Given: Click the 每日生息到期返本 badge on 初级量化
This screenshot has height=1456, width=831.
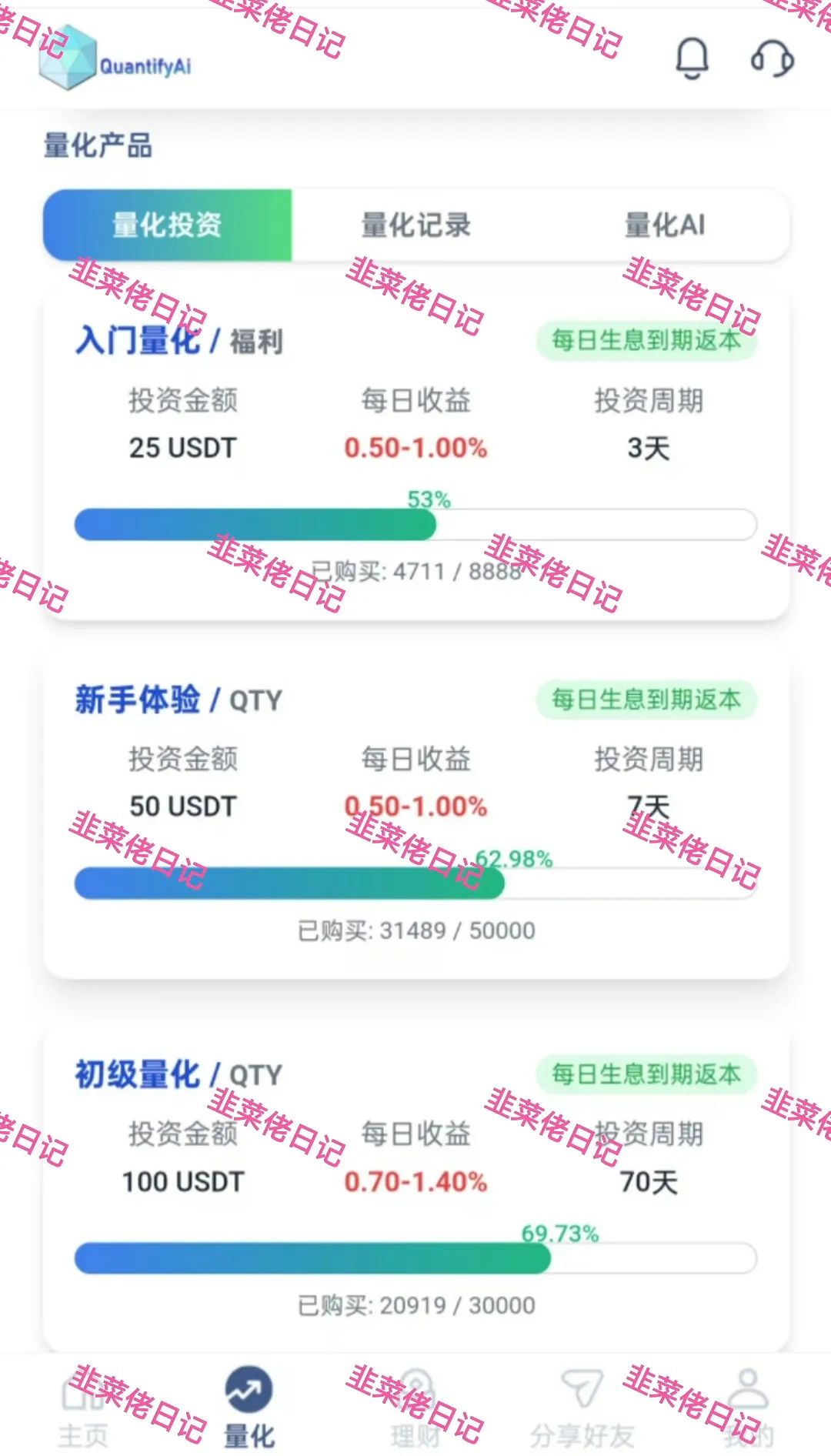Looking at the screenshot, I should pyautogui.click(x=645, y=1069).
